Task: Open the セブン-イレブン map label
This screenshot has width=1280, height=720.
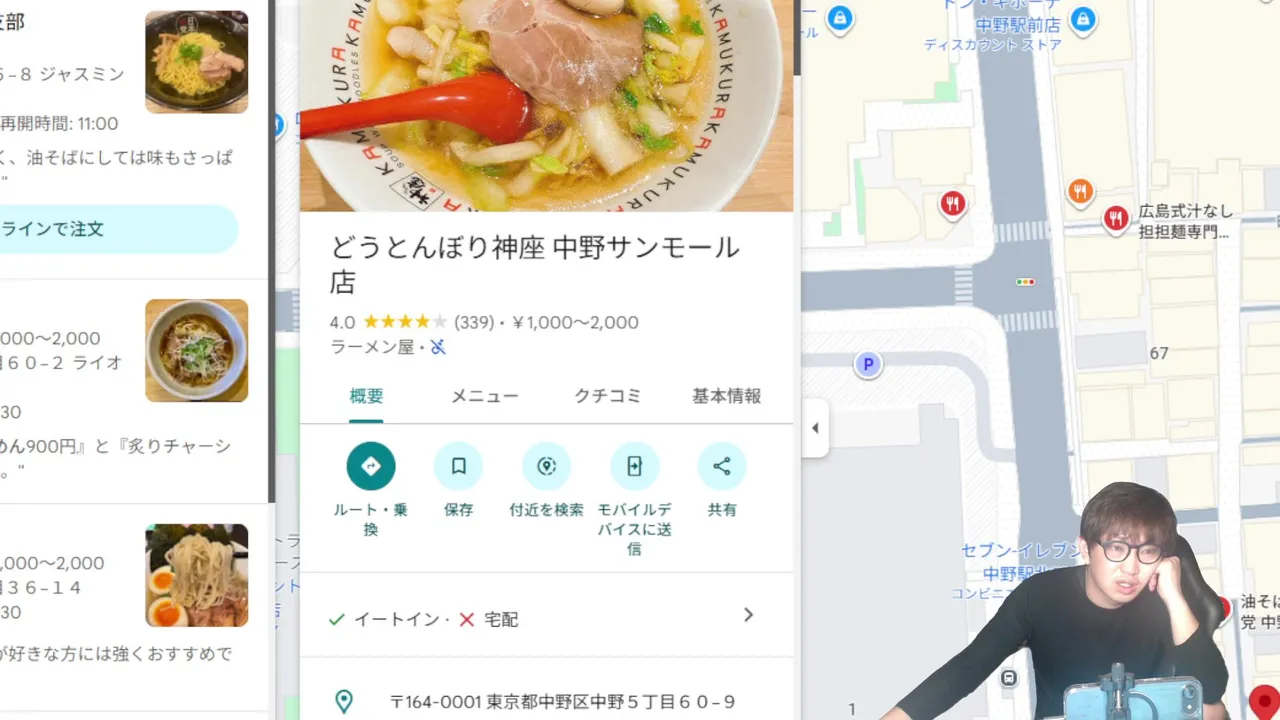Action: 1020,552
